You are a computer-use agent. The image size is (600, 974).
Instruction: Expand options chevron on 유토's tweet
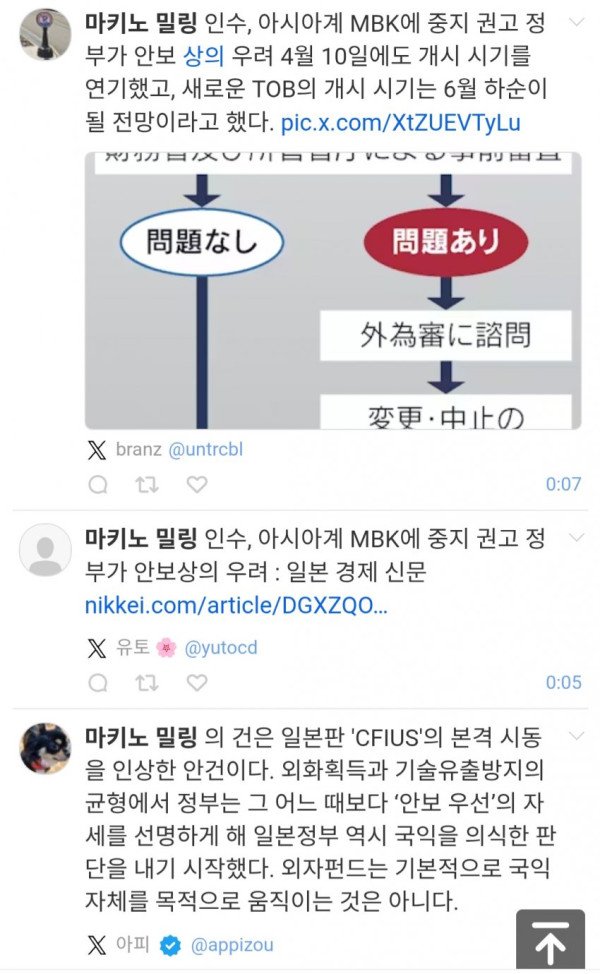click(575, 540)
